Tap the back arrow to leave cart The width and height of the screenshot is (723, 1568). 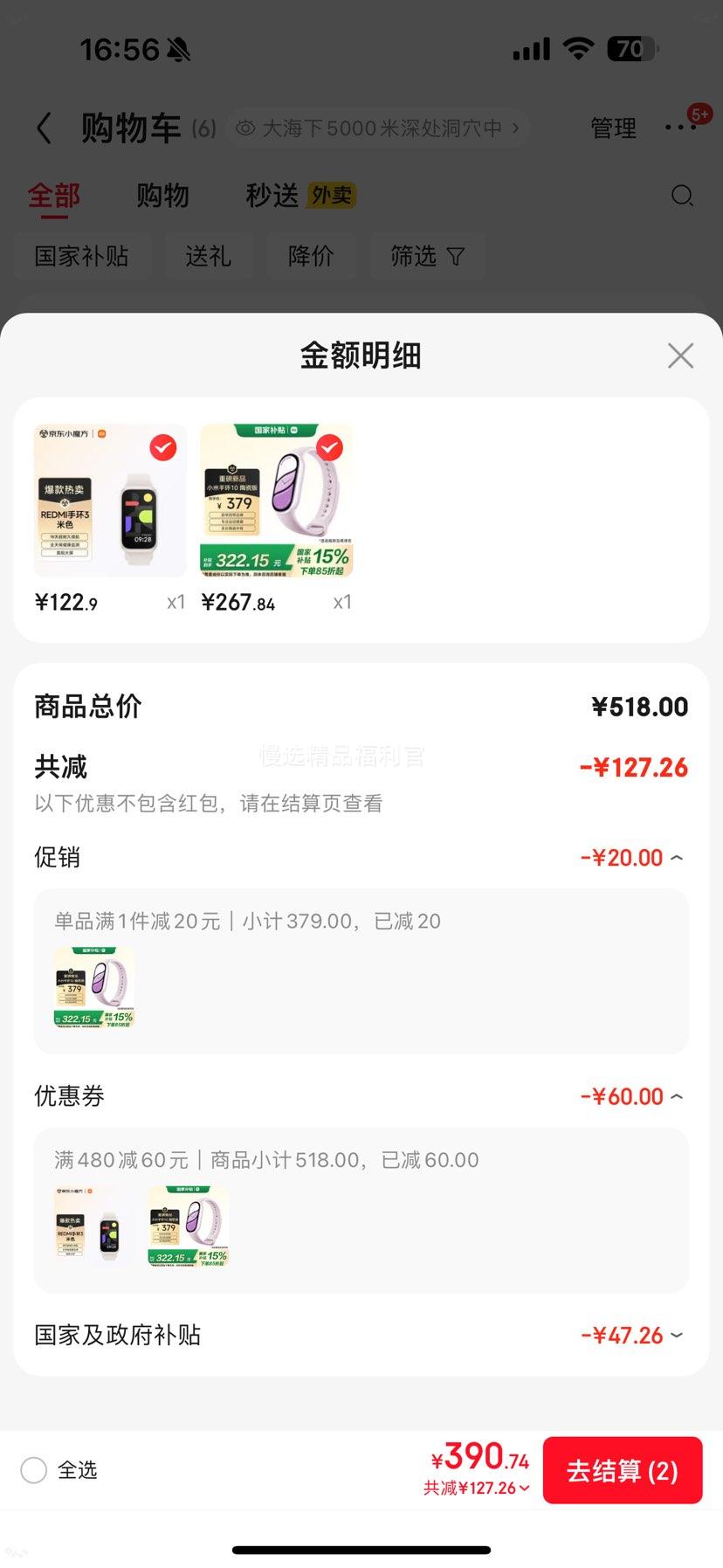45,128
